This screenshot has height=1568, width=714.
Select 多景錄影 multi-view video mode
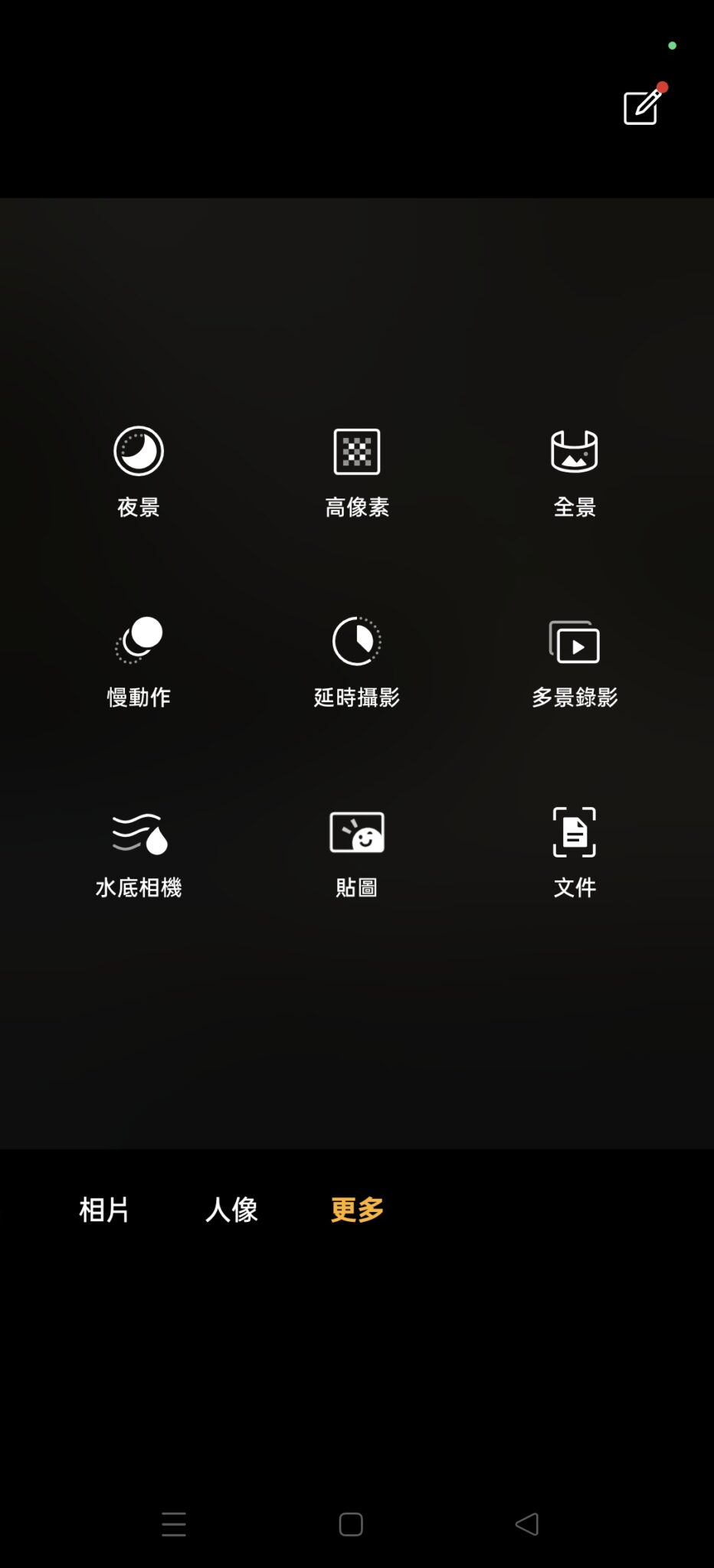coord(575,660)
